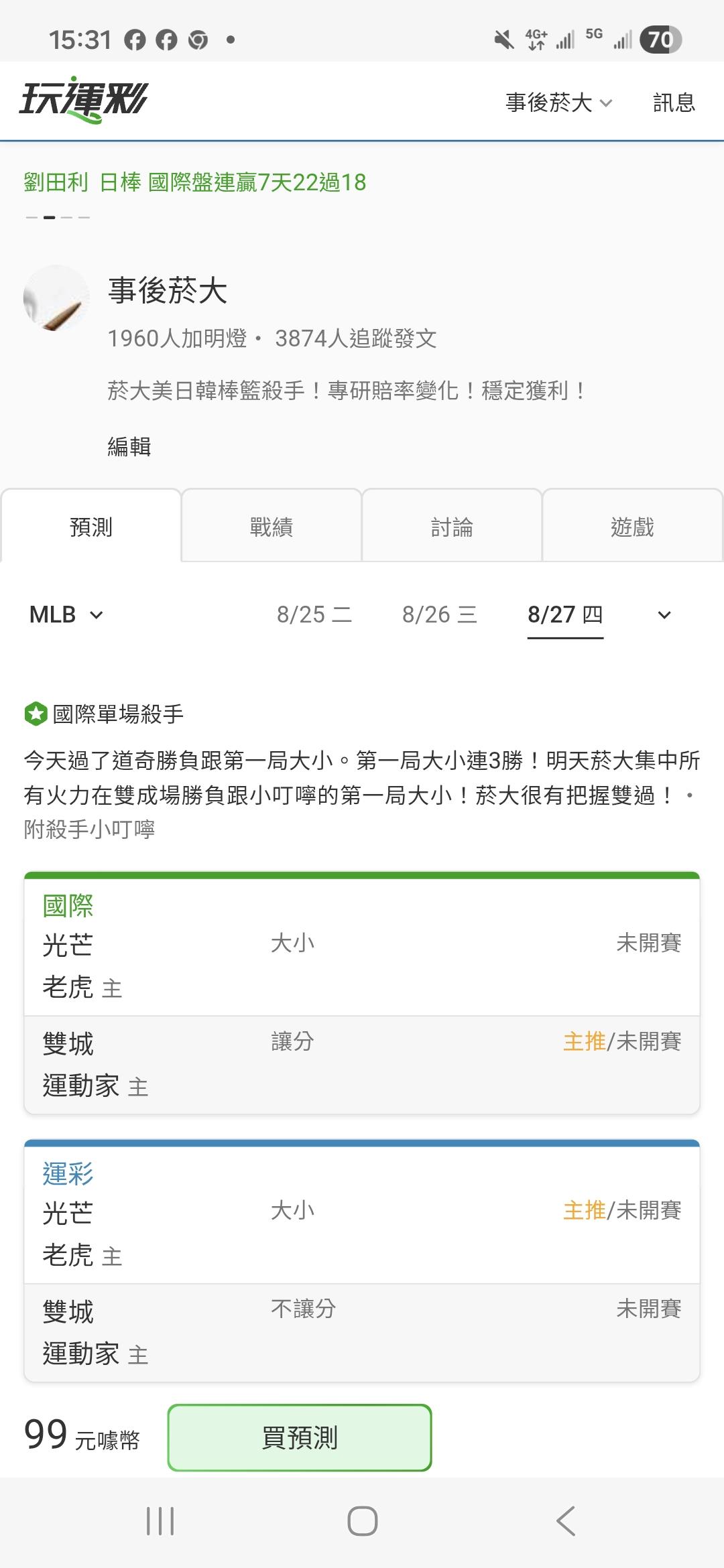Tap 編輯 to edit profile
Screen dimensions: 724x1568
click(x=129, y=446)
